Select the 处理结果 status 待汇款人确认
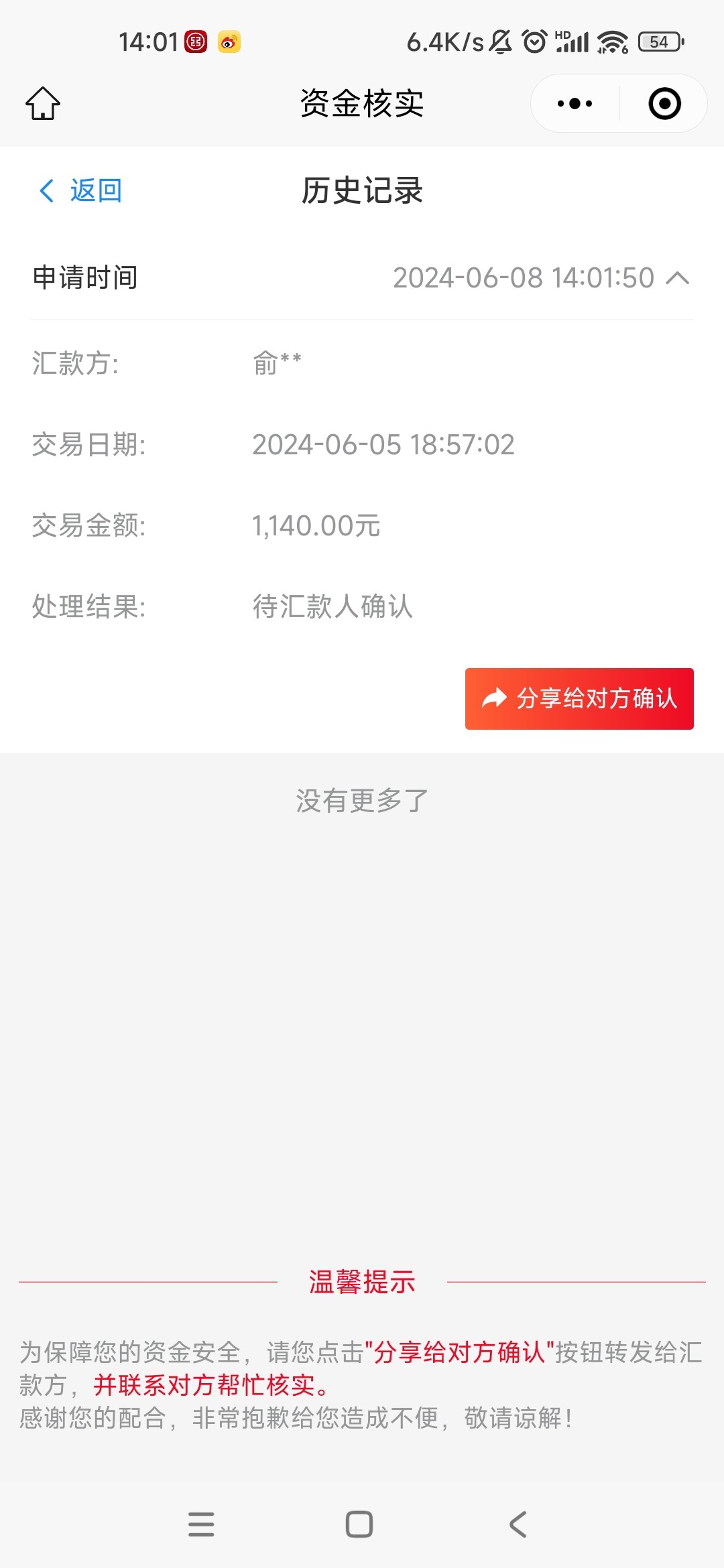 [331, 606]
